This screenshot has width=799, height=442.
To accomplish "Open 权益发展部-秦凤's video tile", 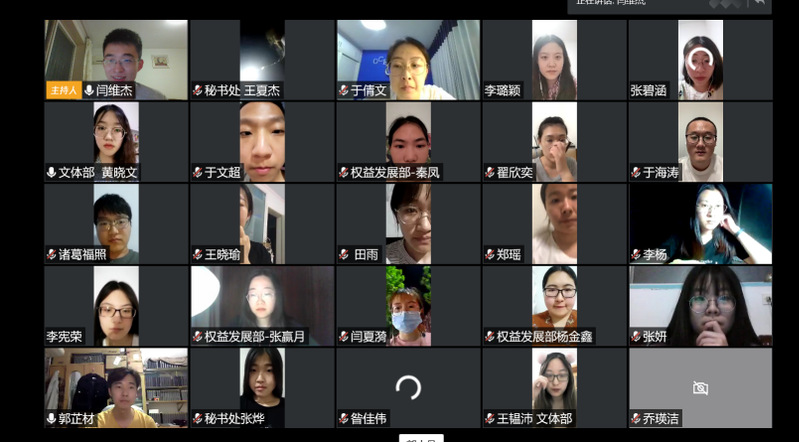I will coord(408,141).
